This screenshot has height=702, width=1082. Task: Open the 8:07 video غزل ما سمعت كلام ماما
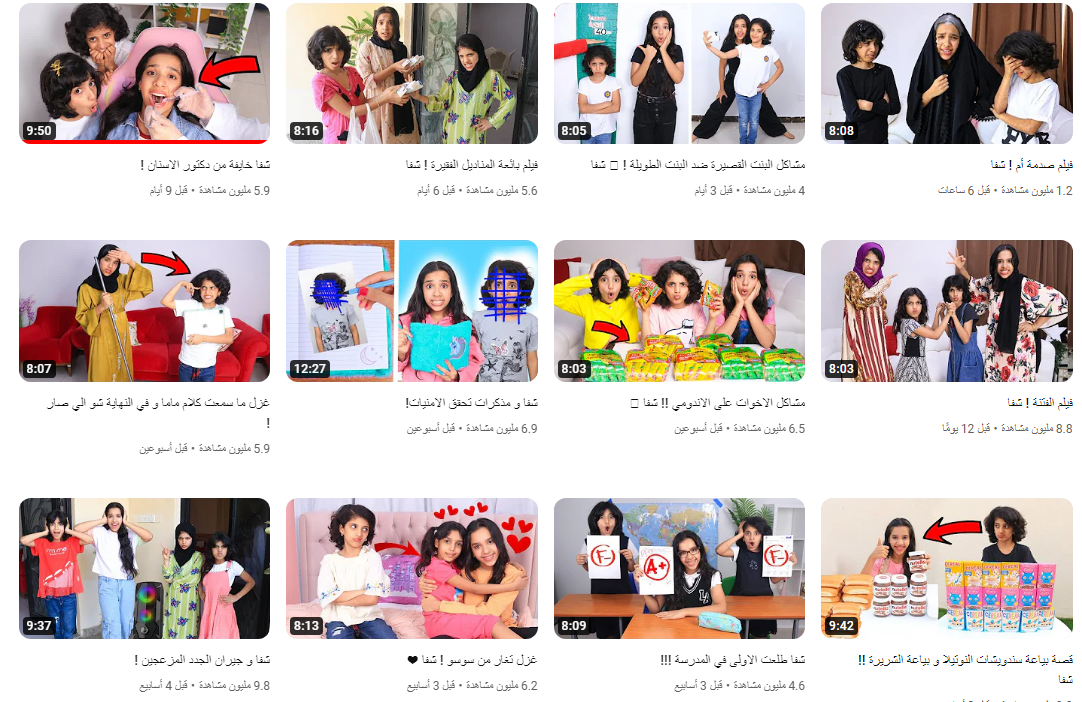pos(144,311)
